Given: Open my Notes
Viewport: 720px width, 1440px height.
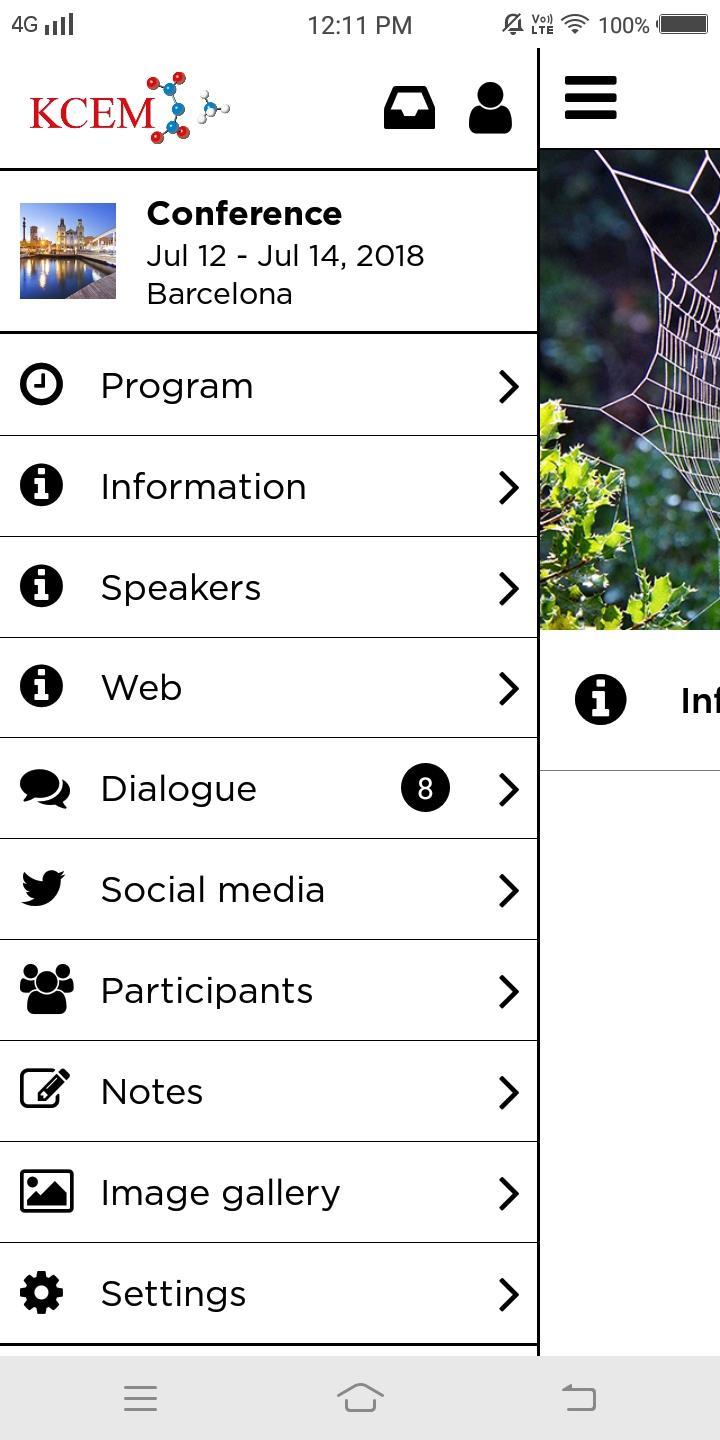Looking at the screenshot, I should point(268,1092).
